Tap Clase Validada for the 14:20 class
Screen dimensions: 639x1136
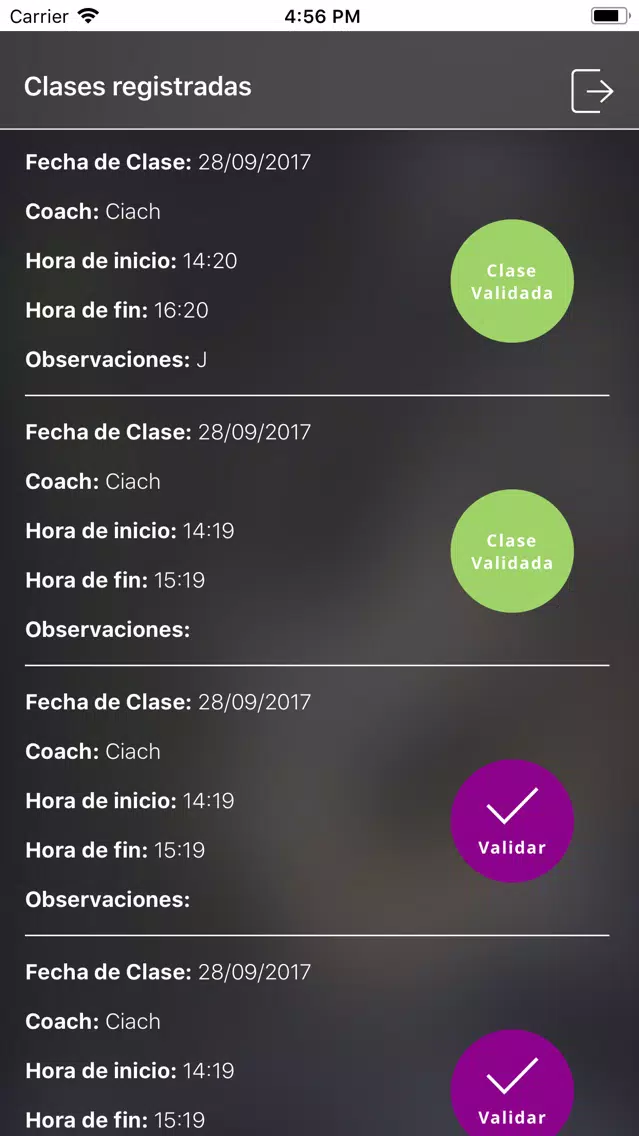[x=512, y=281]
